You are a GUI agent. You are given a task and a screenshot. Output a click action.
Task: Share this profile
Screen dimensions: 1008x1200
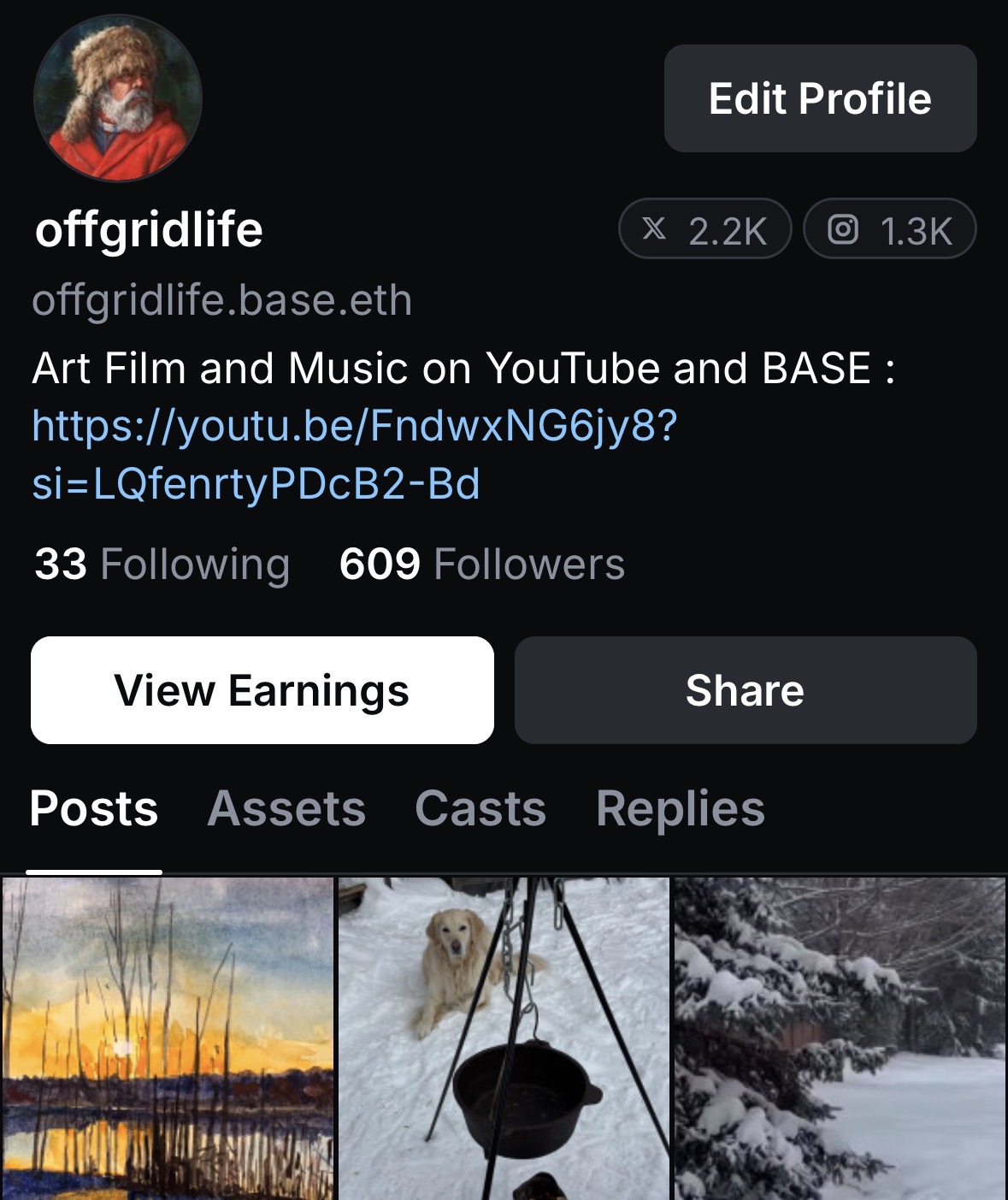[x=745, y=690]
